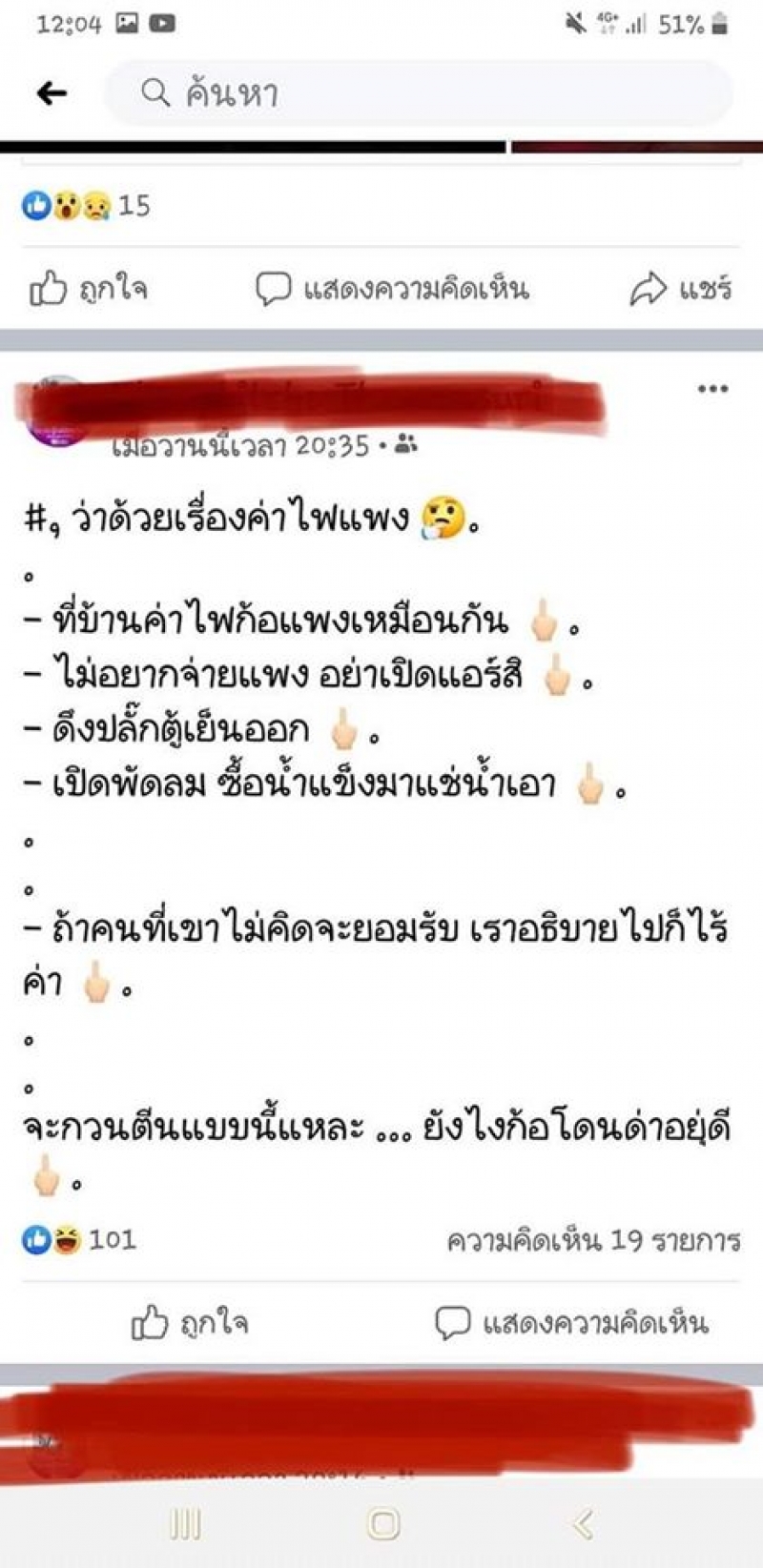Open the ความคิดเห็น 19 รายการ comments
The width and height of the screenshot is (763, 1568).
(x=593, y=1240)
